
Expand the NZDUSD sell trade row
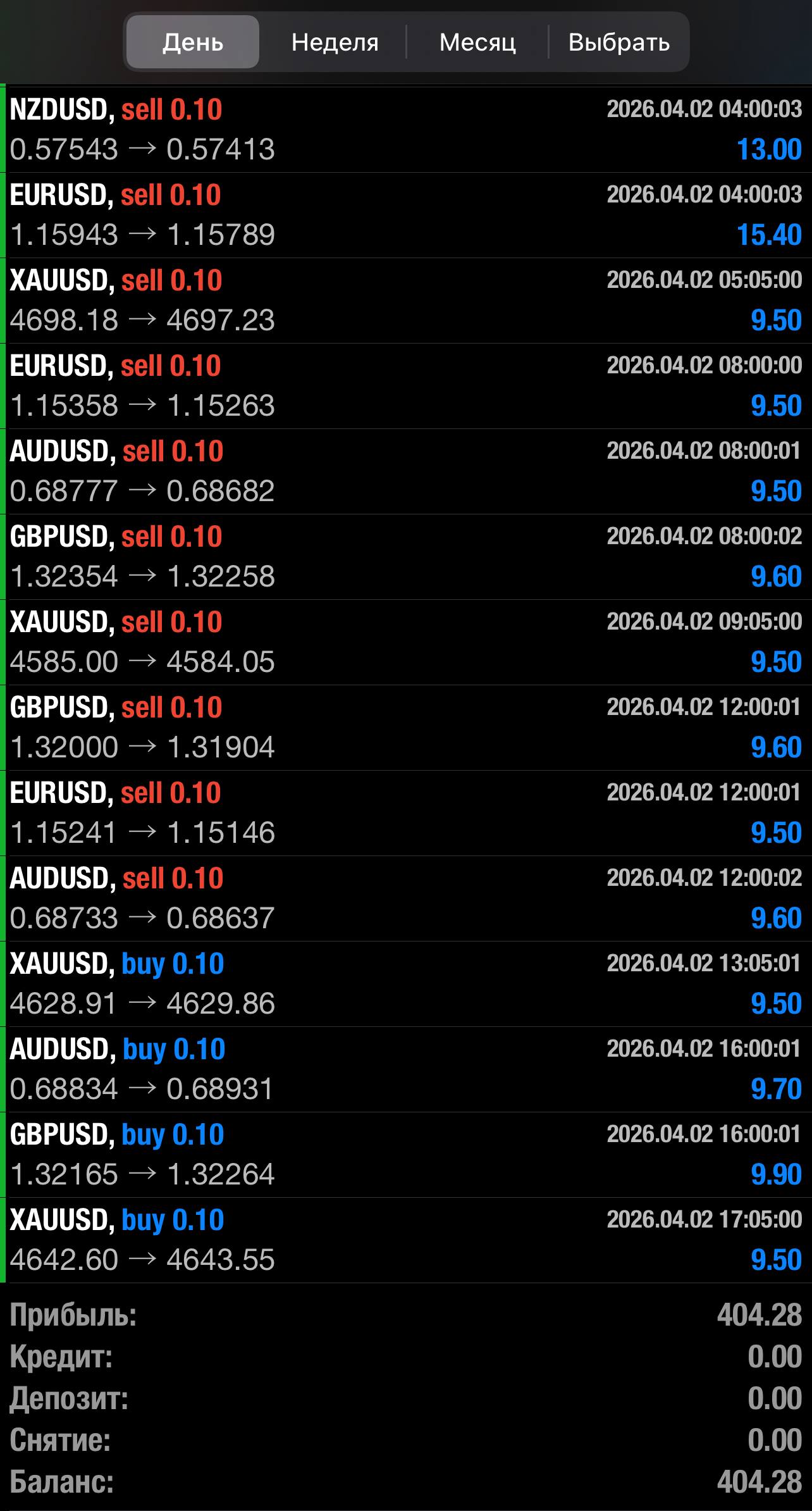(406, 130)
